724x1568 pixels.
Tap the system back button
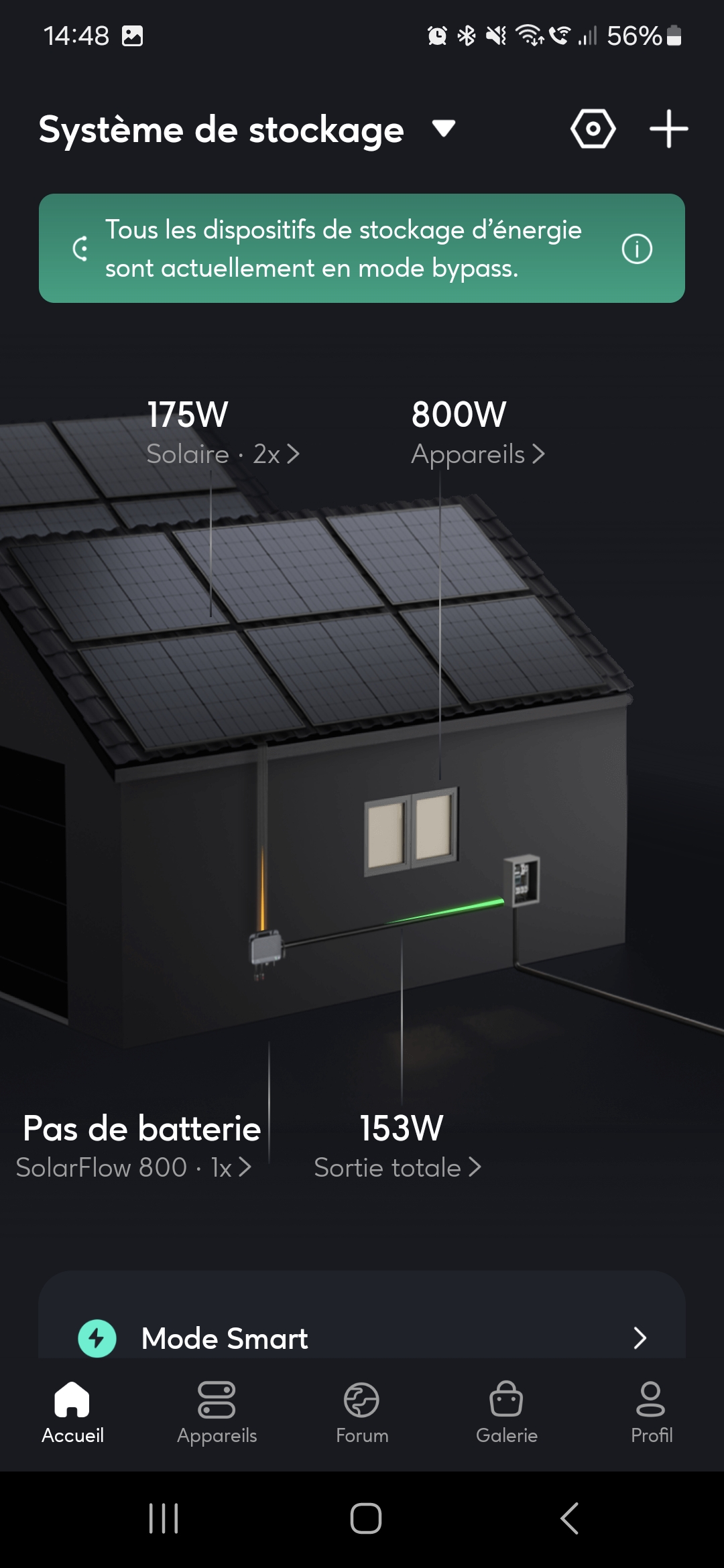[569, 1518]
